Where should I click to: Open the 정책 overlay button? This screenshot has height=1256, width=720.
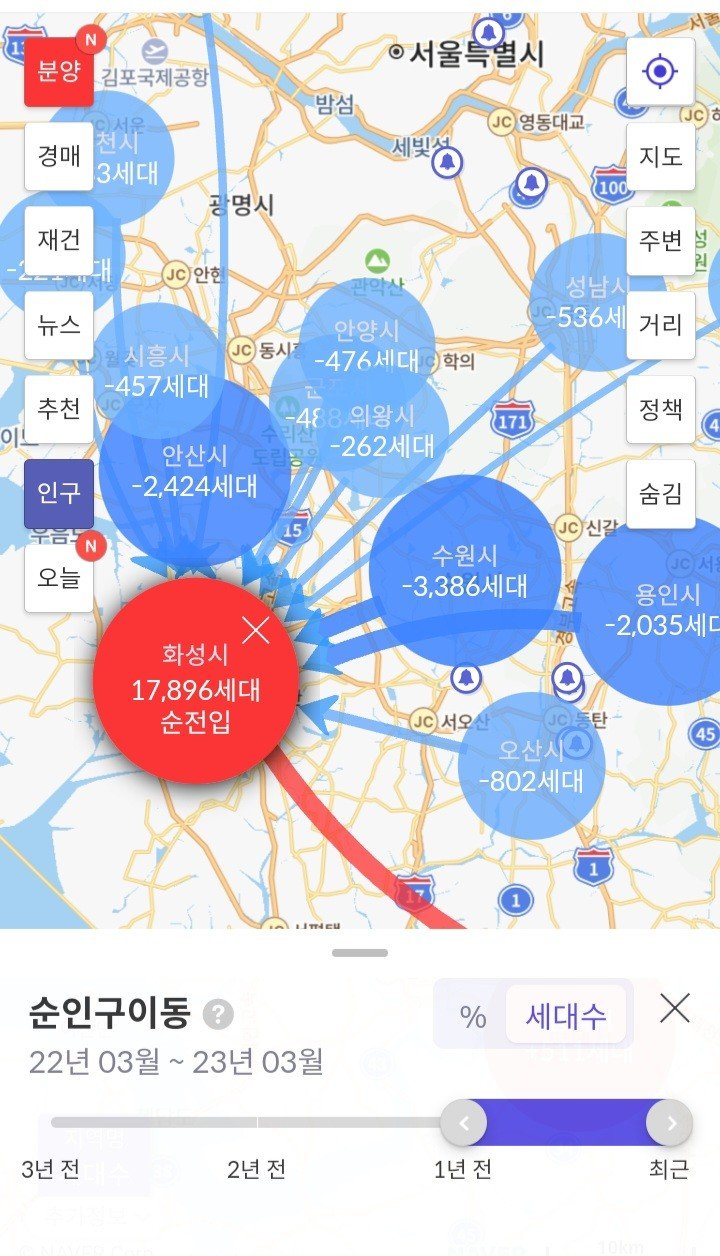(660, 409)
